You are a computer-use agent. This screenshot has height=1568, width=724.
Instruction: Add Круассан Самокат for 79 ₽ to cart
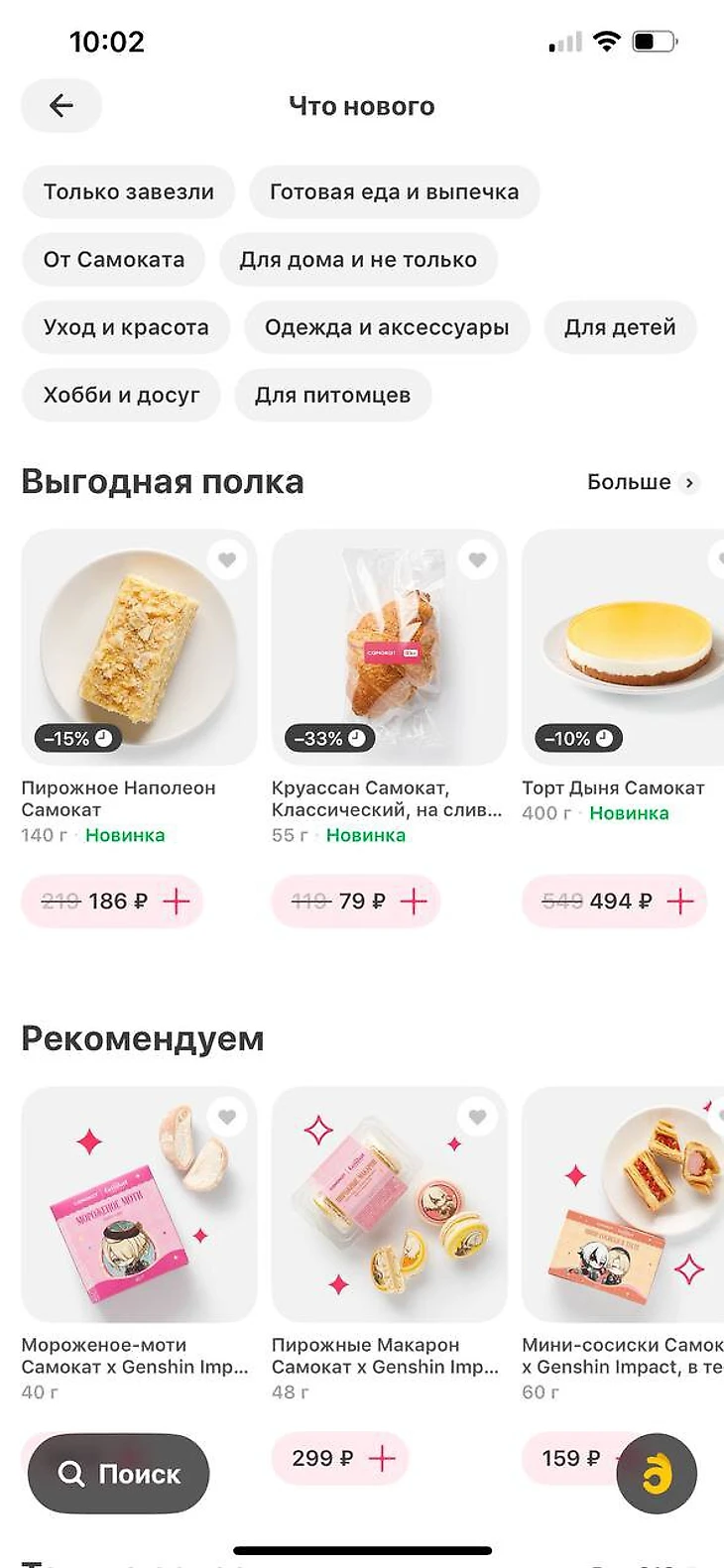413,902
